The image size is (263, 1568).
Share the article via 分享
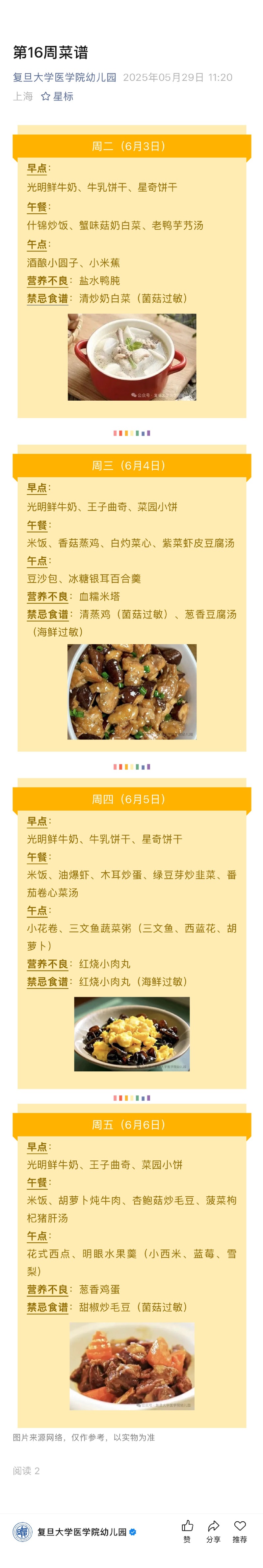click(x=213, y=1530)
